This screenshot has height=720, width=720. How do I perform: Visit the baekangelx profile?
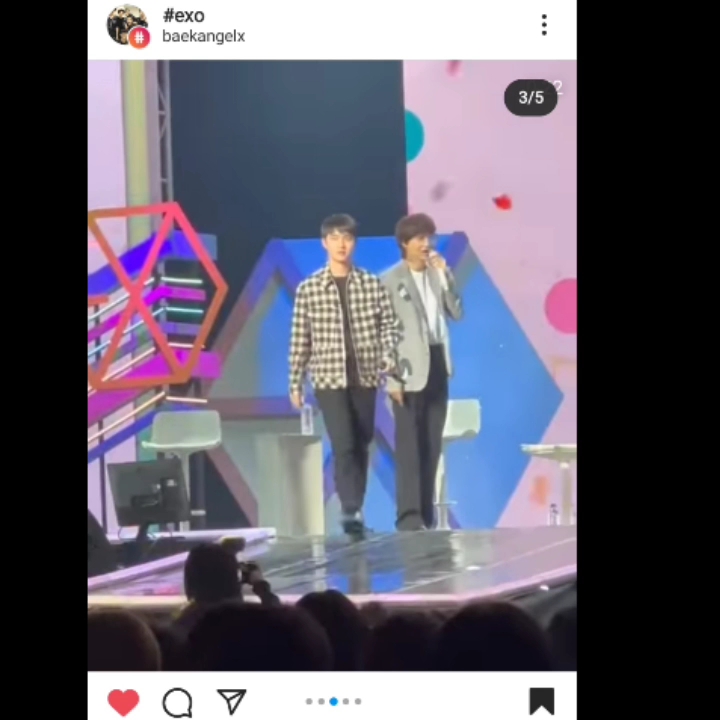pos(203,37)
